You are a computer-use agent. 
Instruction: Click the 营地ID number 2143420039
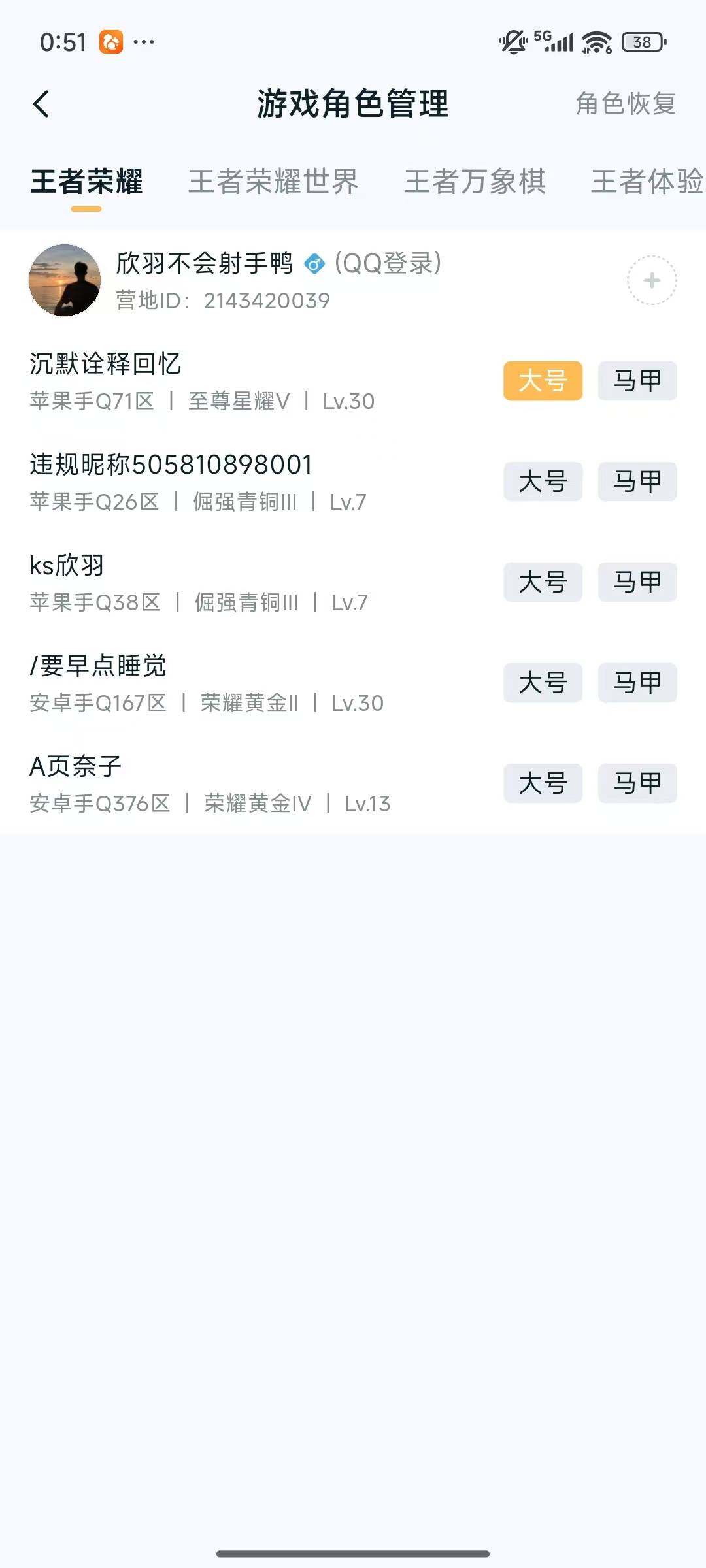[267, 302]
